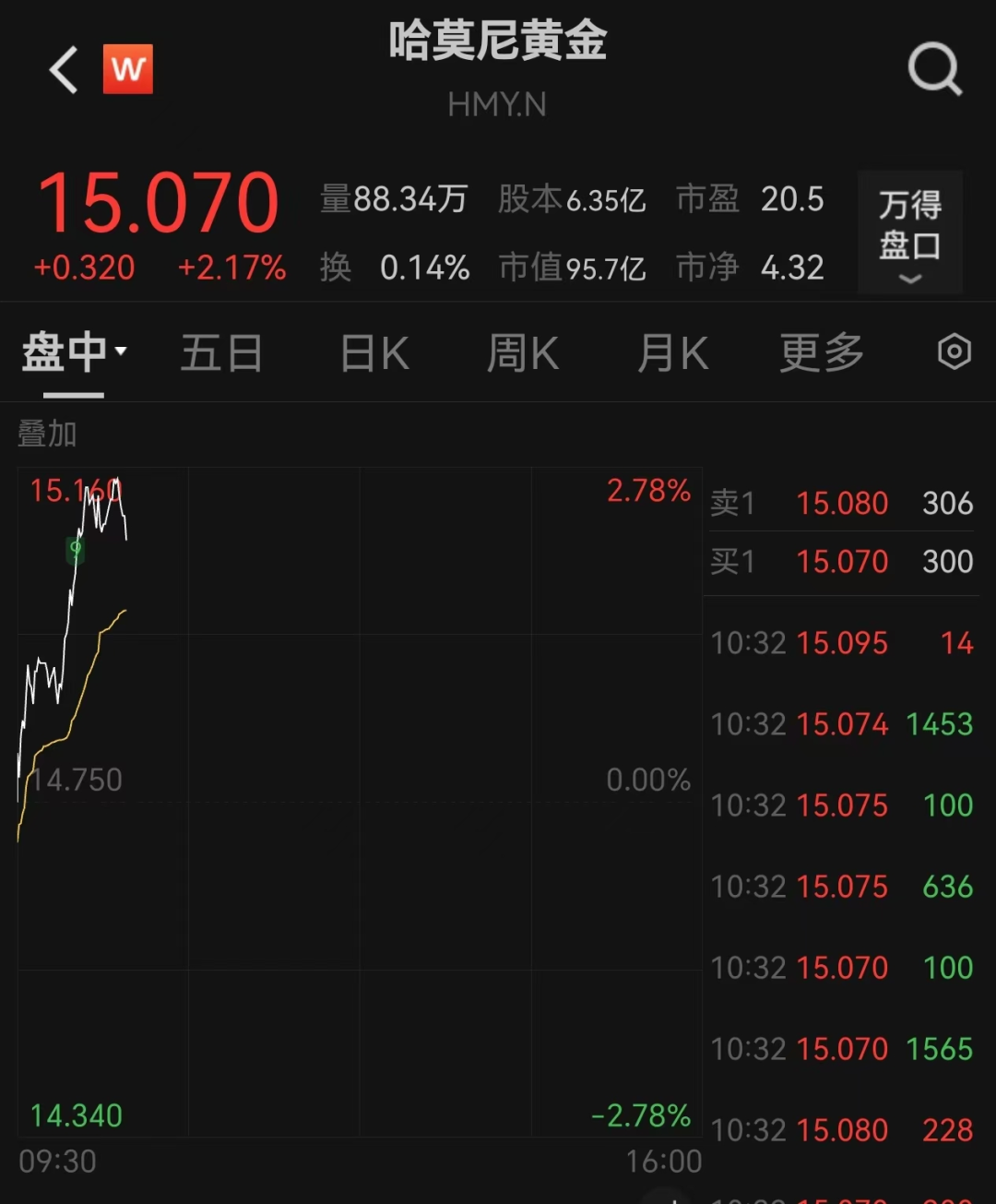Screen dimensions: 996x1204
Task: Switch to the 日K chart tab
Action: click(374, 353)
